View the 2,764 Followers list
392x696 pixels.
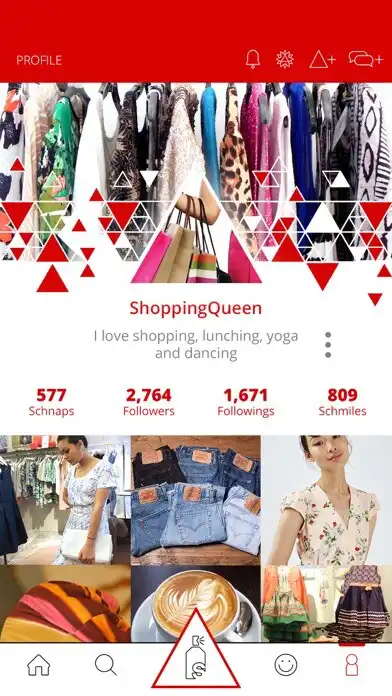(149, 402)
